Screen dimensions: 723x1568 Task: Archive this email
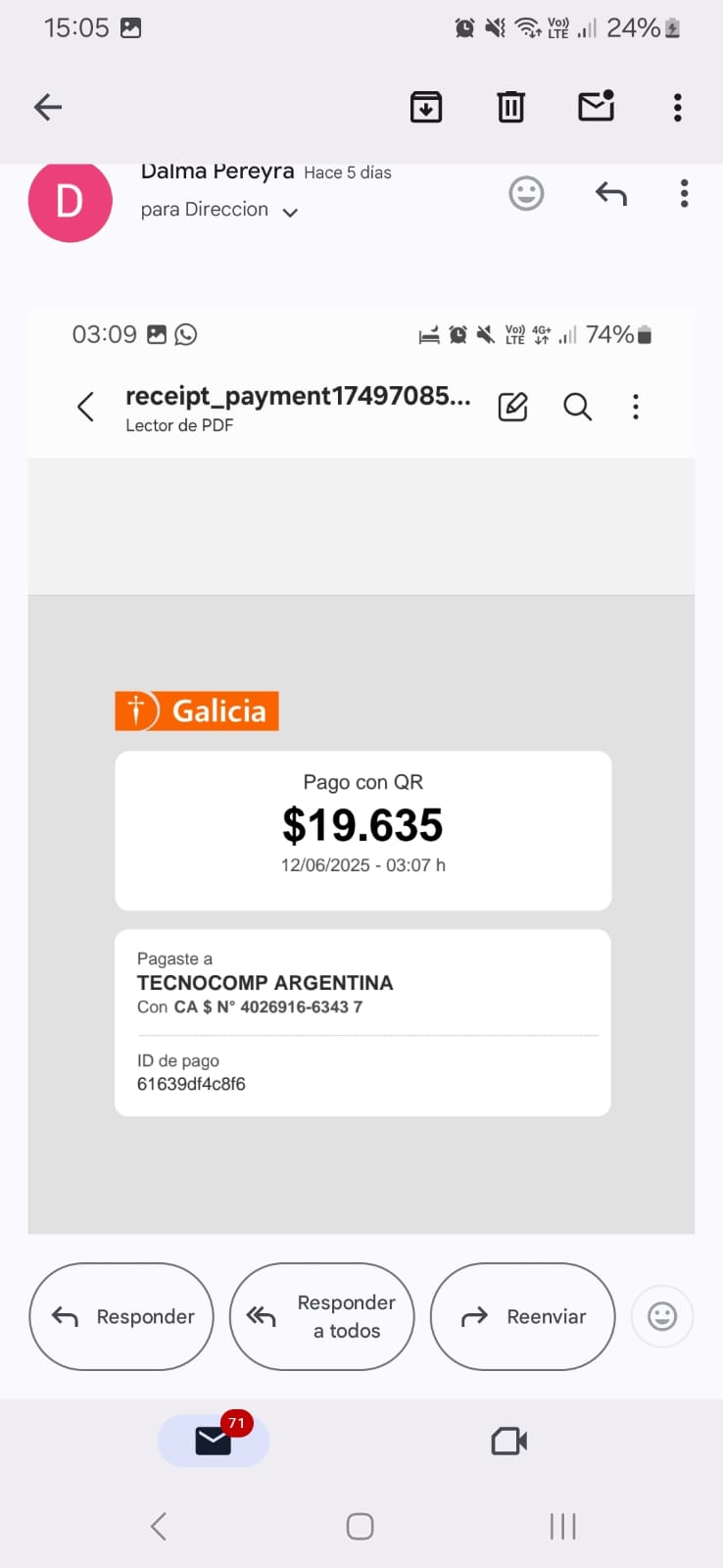(x=426, y=107)
